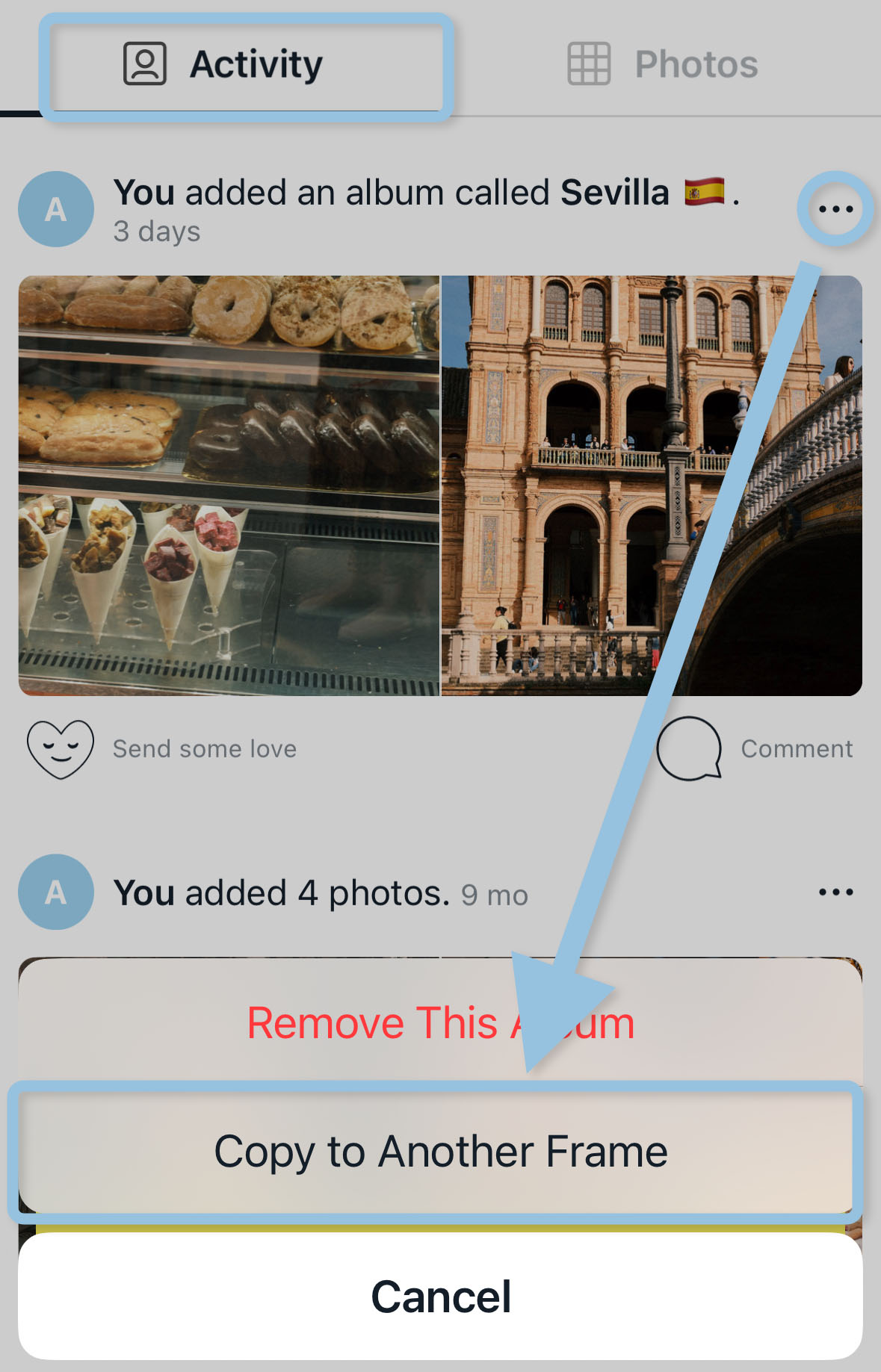
Task: Open the Plaza building photo
Action: pyautogui.click(x=652, y=485)
